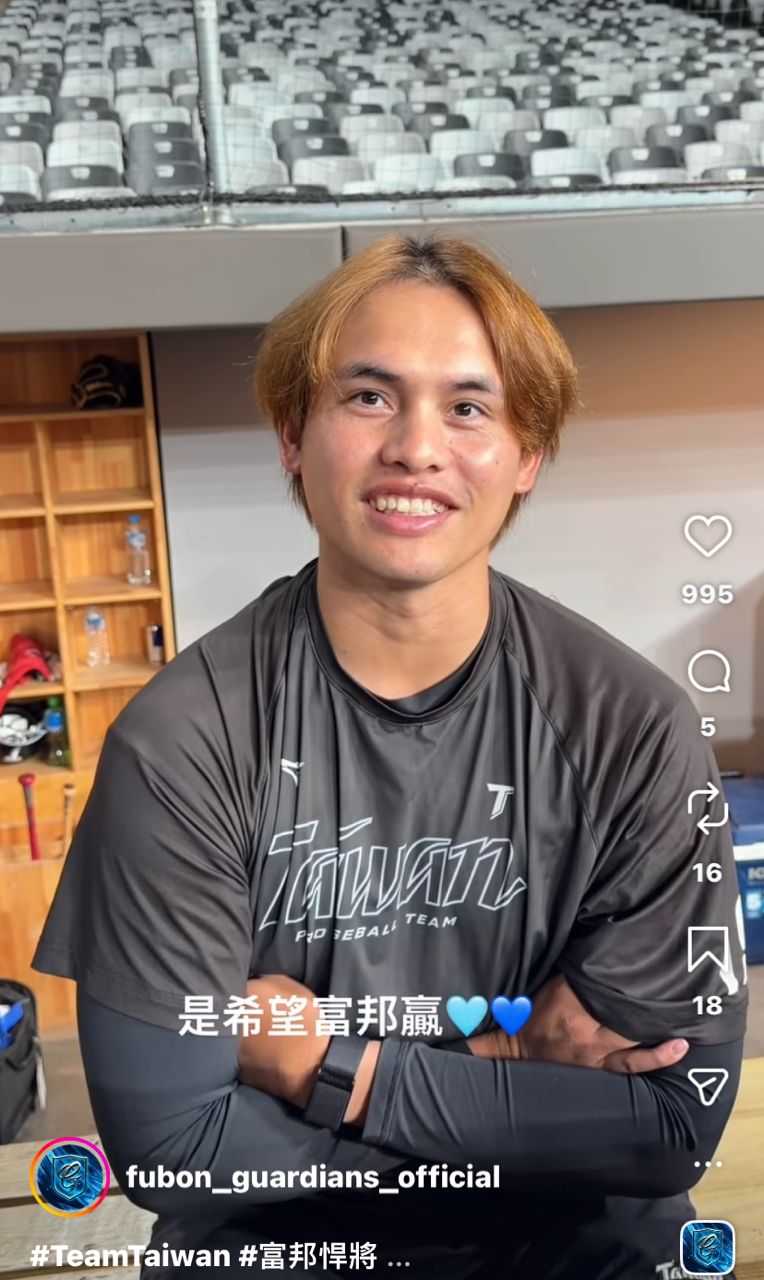Open the #TeamTaiwan hashtag
Image resolution: width=764 pixels, height=1280 pixels.
(x=130, y=1256)
